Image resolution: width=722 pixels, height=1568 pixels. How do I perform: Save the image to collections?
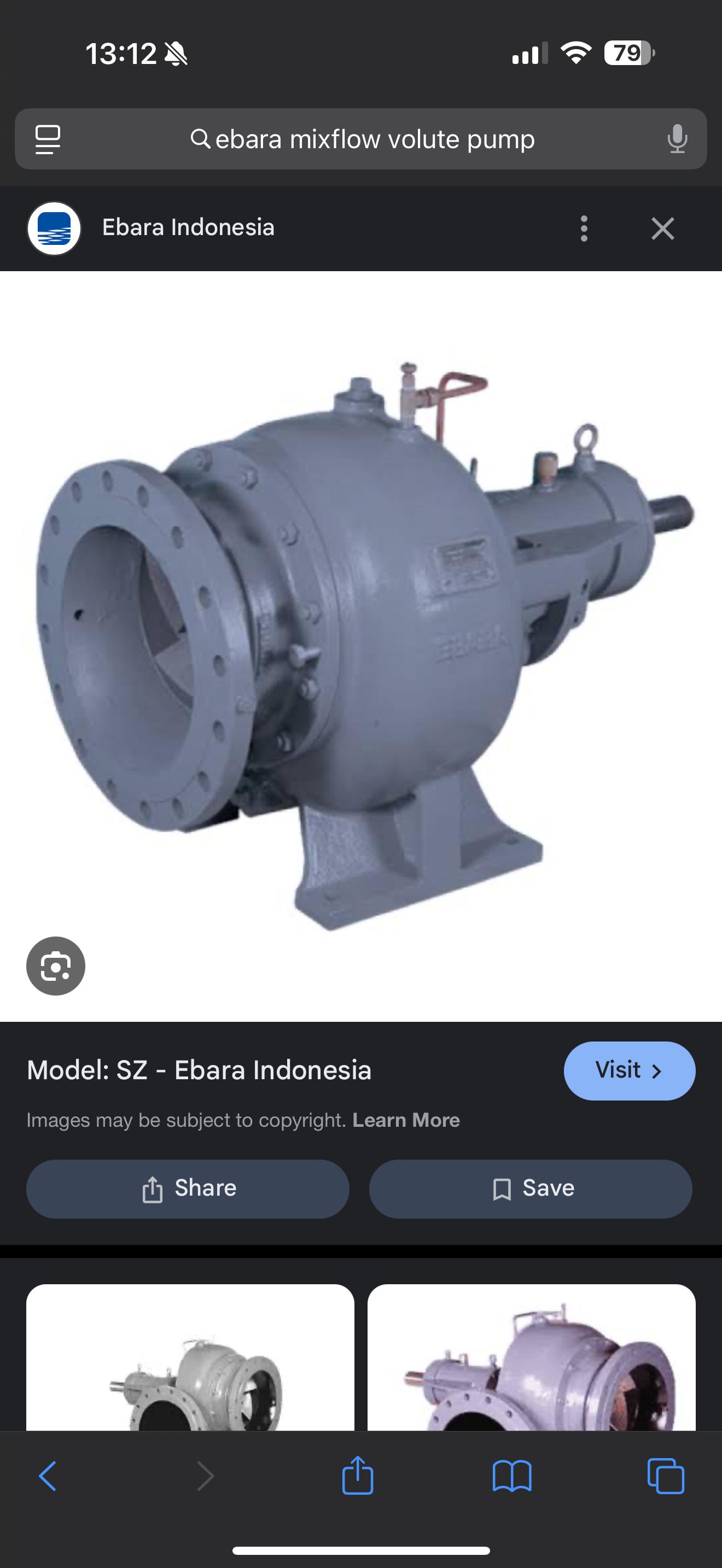(x=530, y=1188)
